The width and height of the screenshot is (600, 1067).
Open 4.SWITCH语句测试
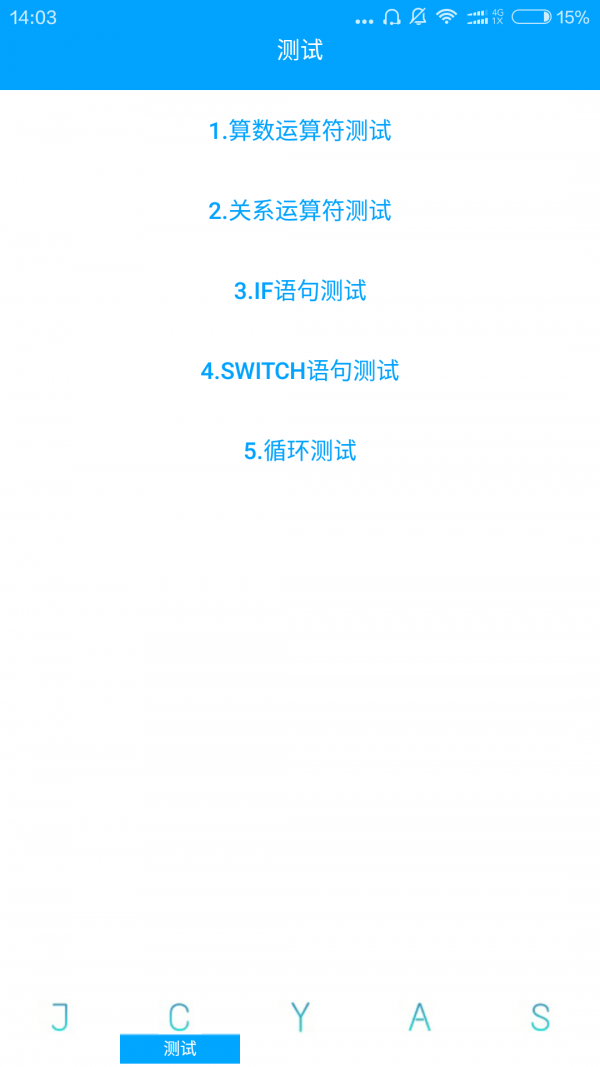coord(300,371)
